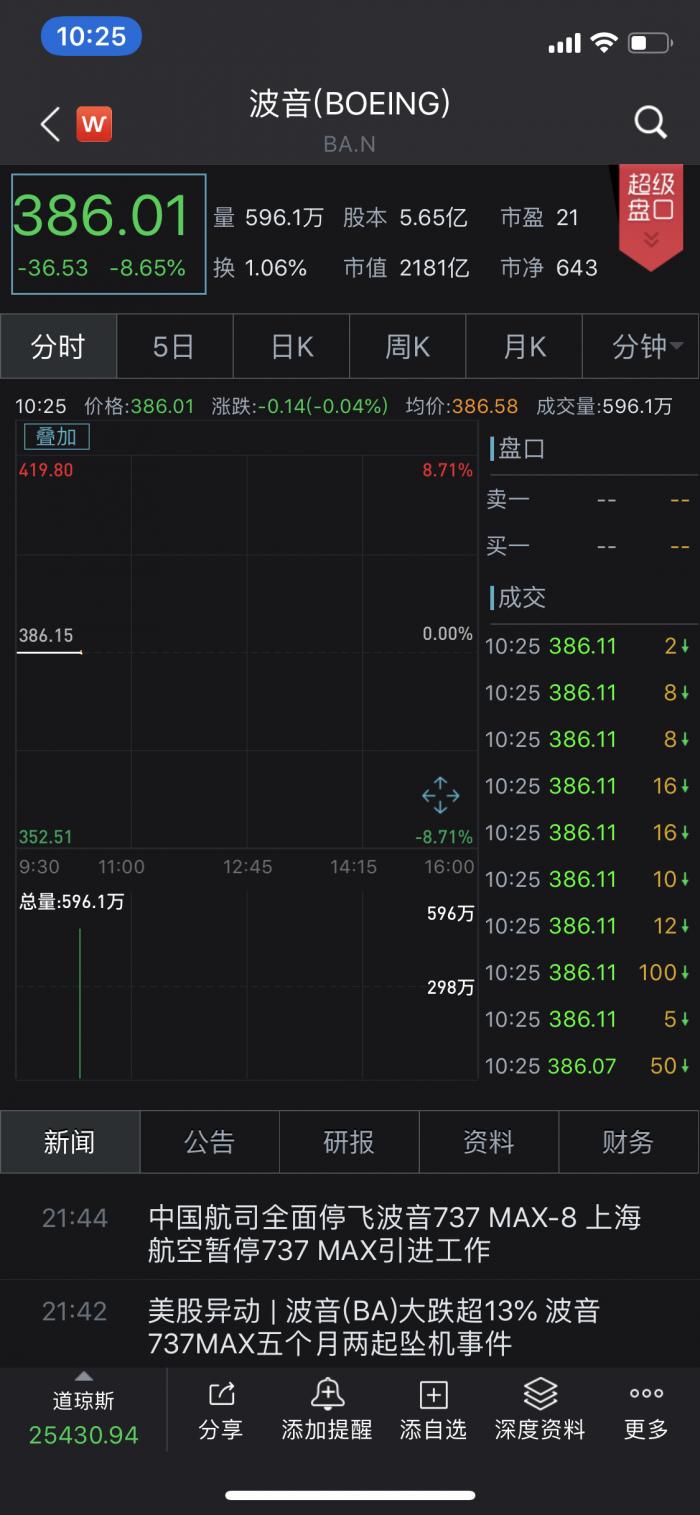Expand chart with the four-arrow icon
The width and height of the screenshot is (700, 1515).
(x=440, y=796)
